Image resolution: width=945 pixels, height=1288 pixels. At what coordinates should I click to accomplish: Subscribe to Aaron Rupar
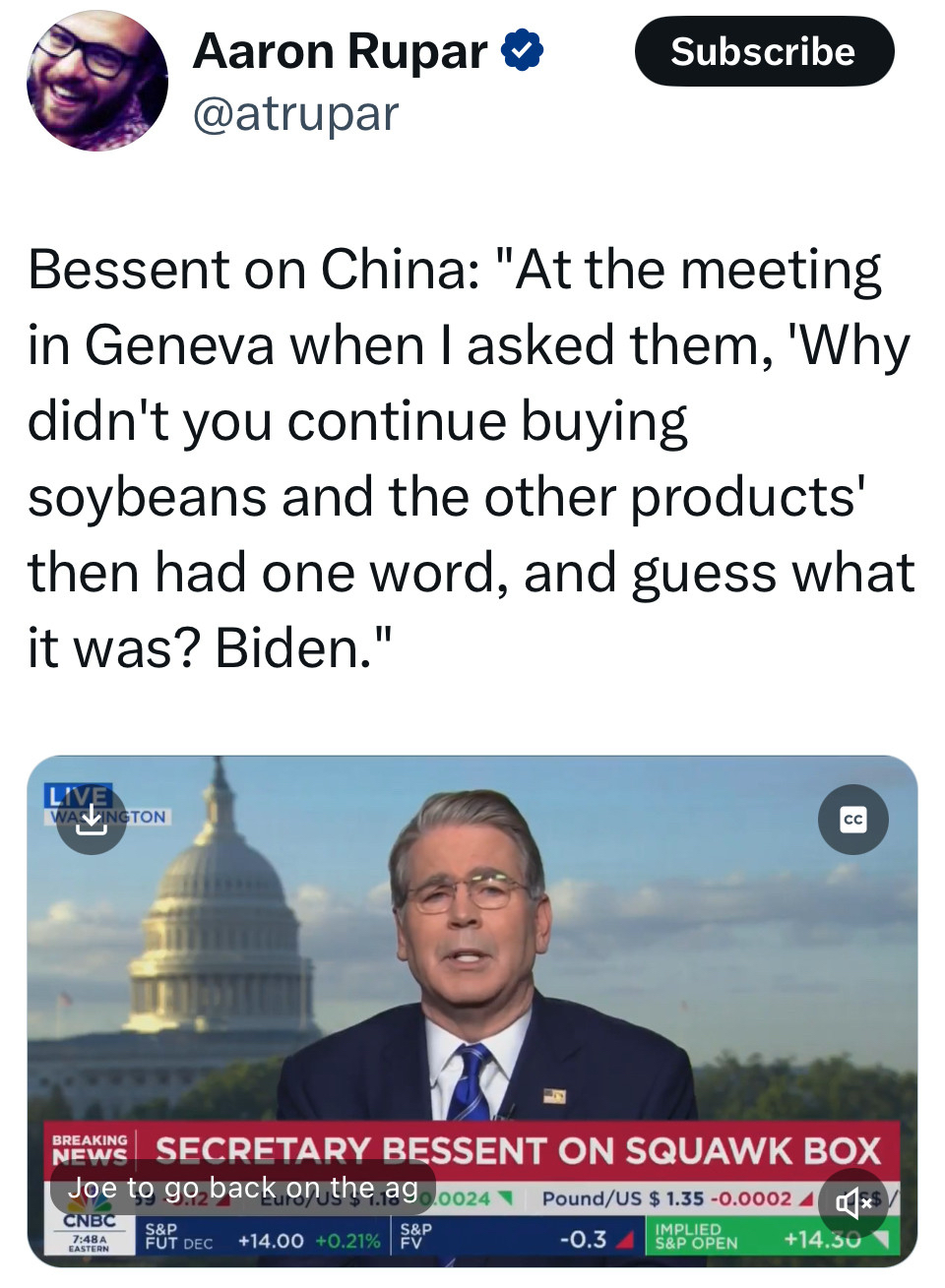point(764,51)
